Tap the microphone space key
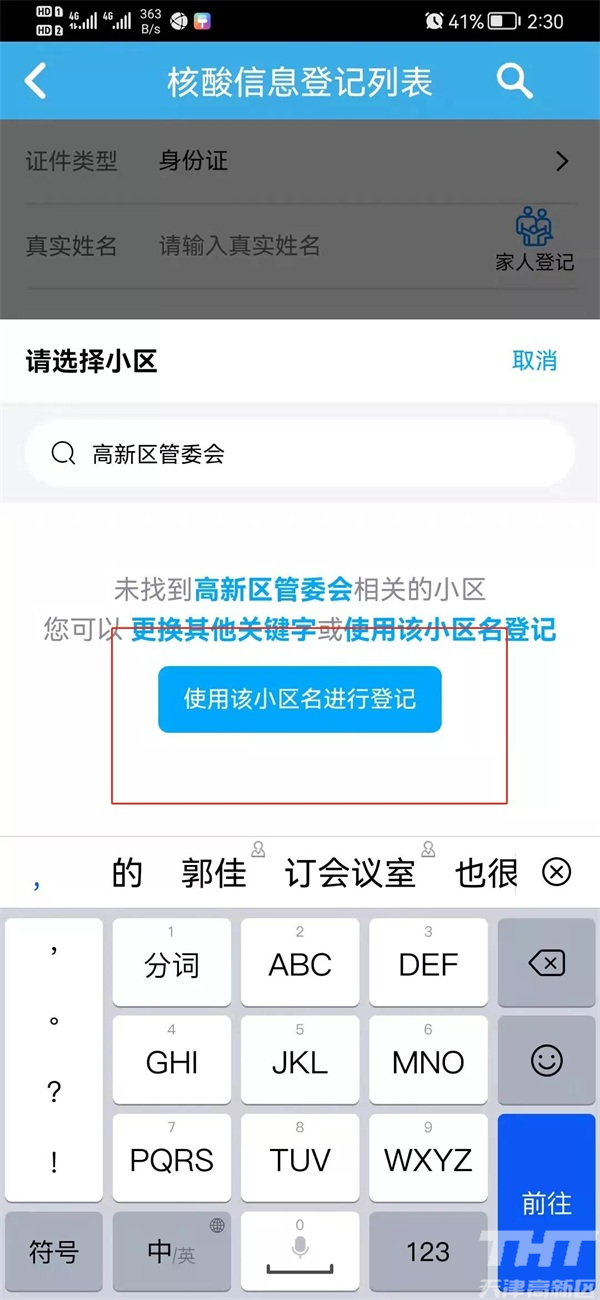 click(300, 1251)
